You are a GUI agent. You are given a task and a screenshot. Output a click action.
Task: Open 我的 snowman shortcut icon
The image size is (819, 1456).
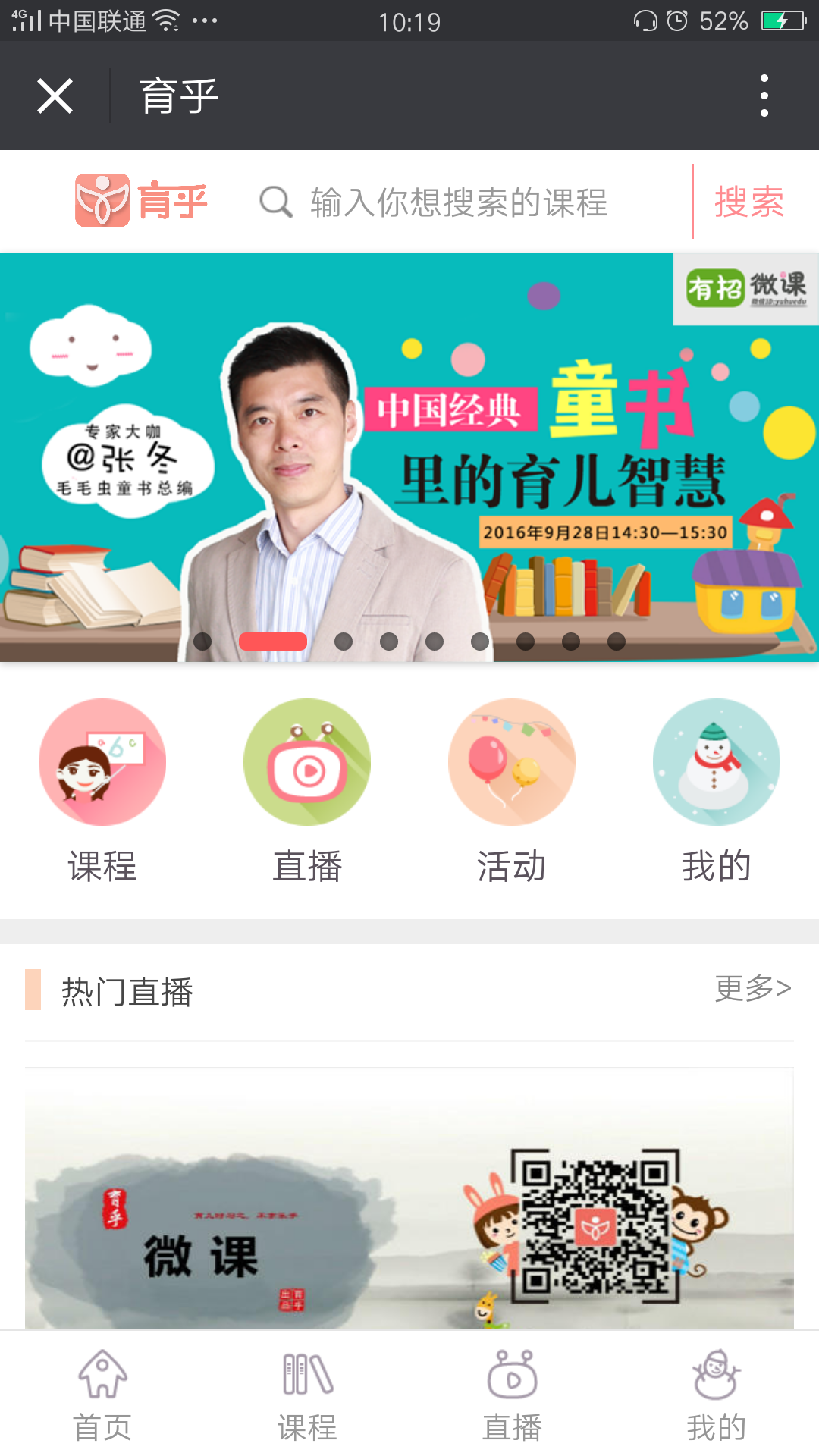tap(717, 762)
